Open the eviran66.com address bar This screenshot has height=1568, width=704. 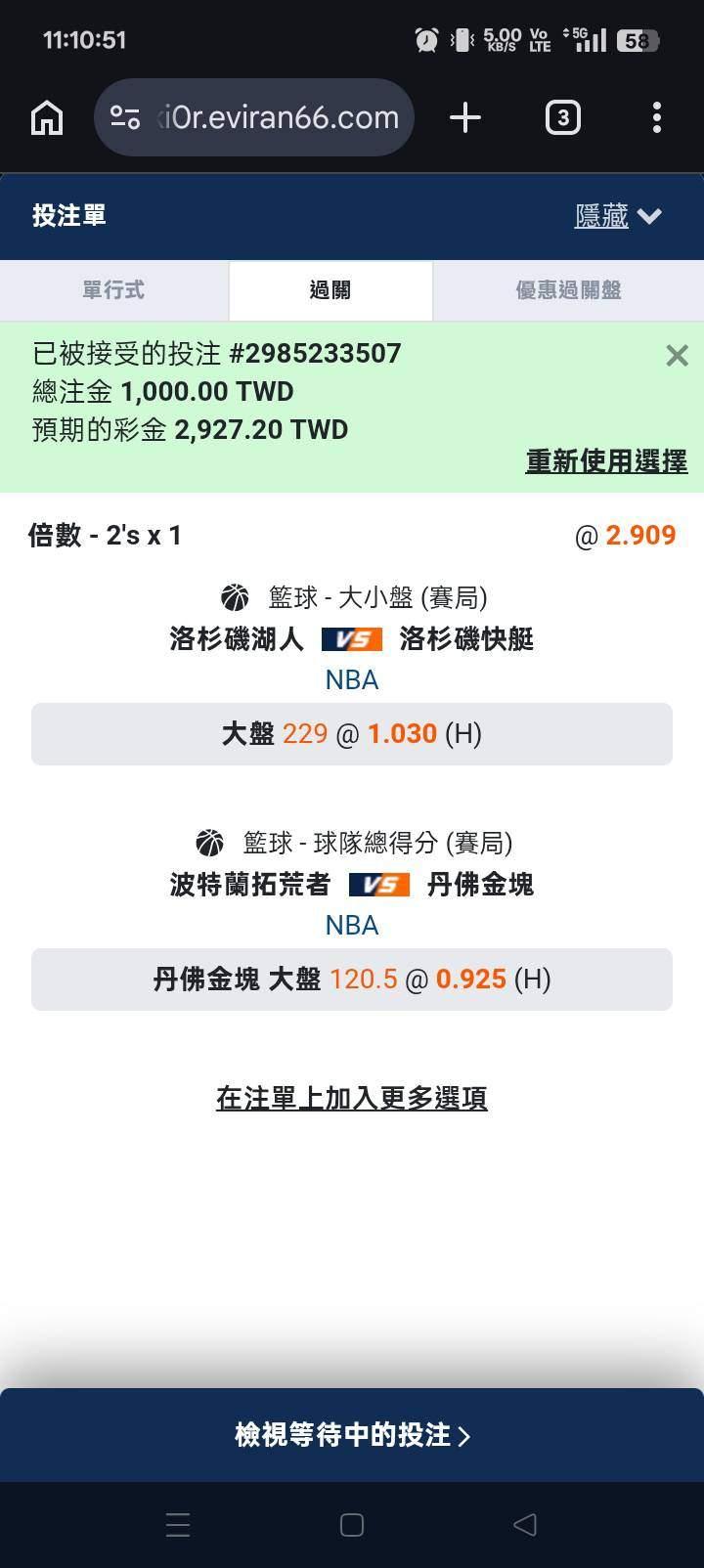[x=254, y=118]
